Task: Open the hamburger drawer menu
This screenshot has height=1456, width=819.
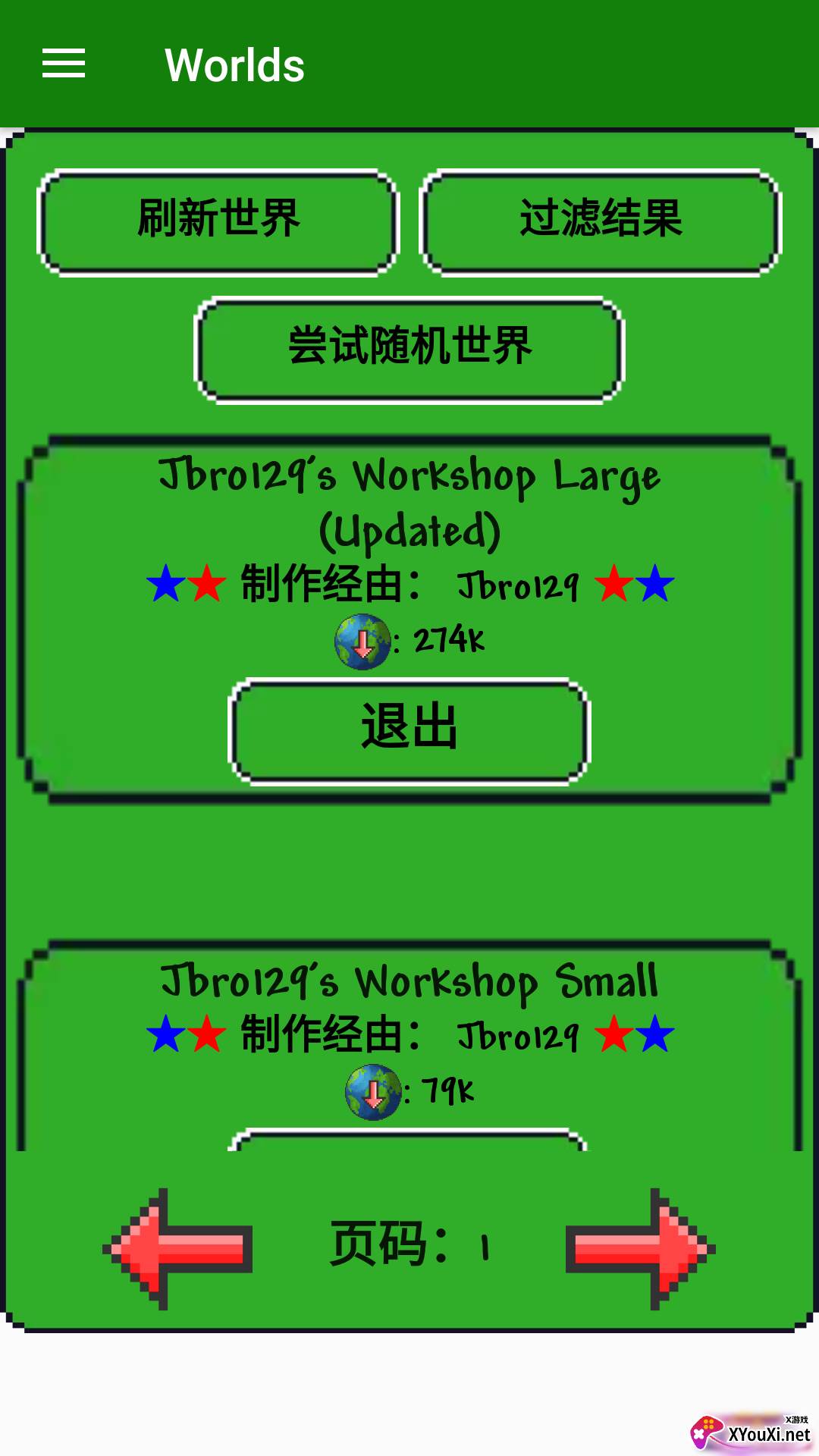Action: 64,64
